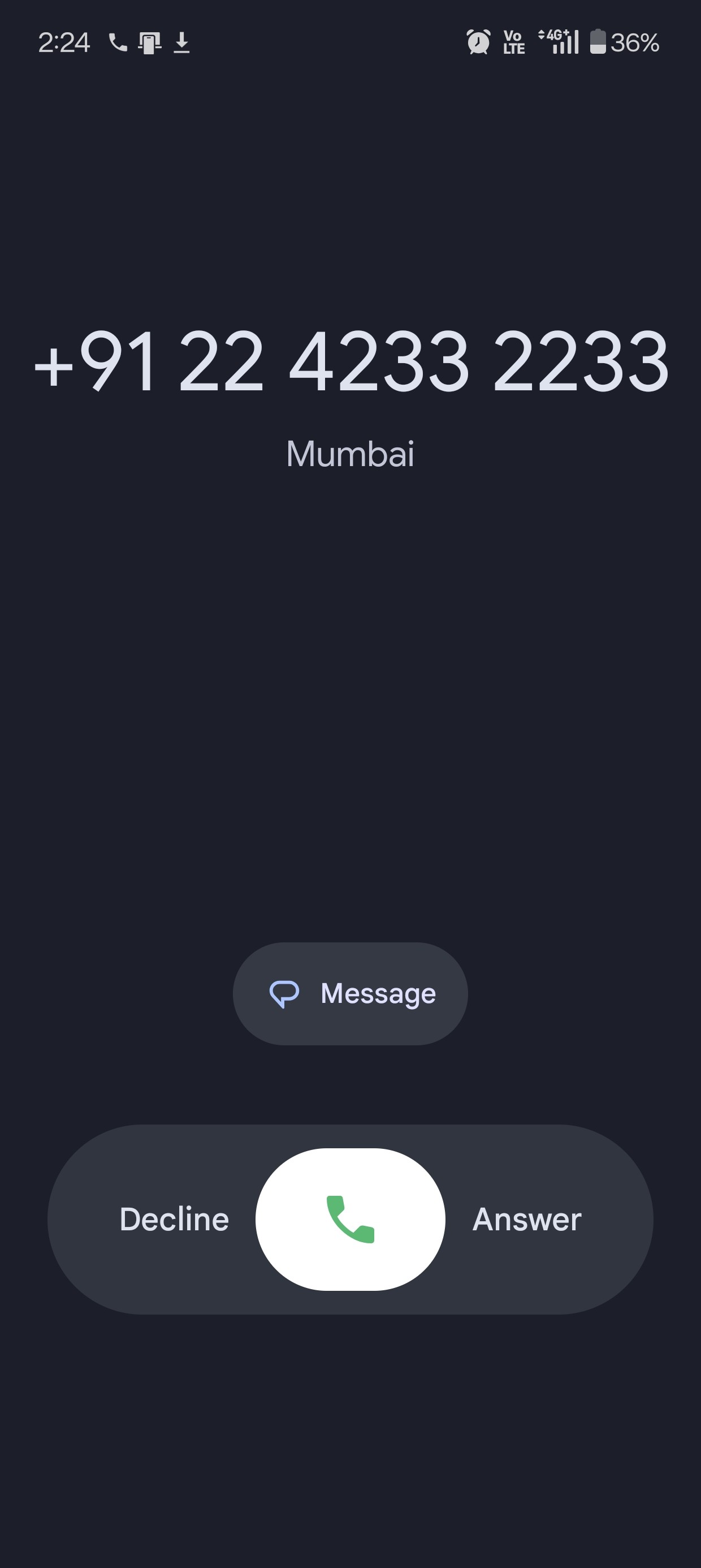The height and width of the screenshot is (1568, 701).
Task: Decline the incoming Mumbai call
Action: coord(174,1218)
